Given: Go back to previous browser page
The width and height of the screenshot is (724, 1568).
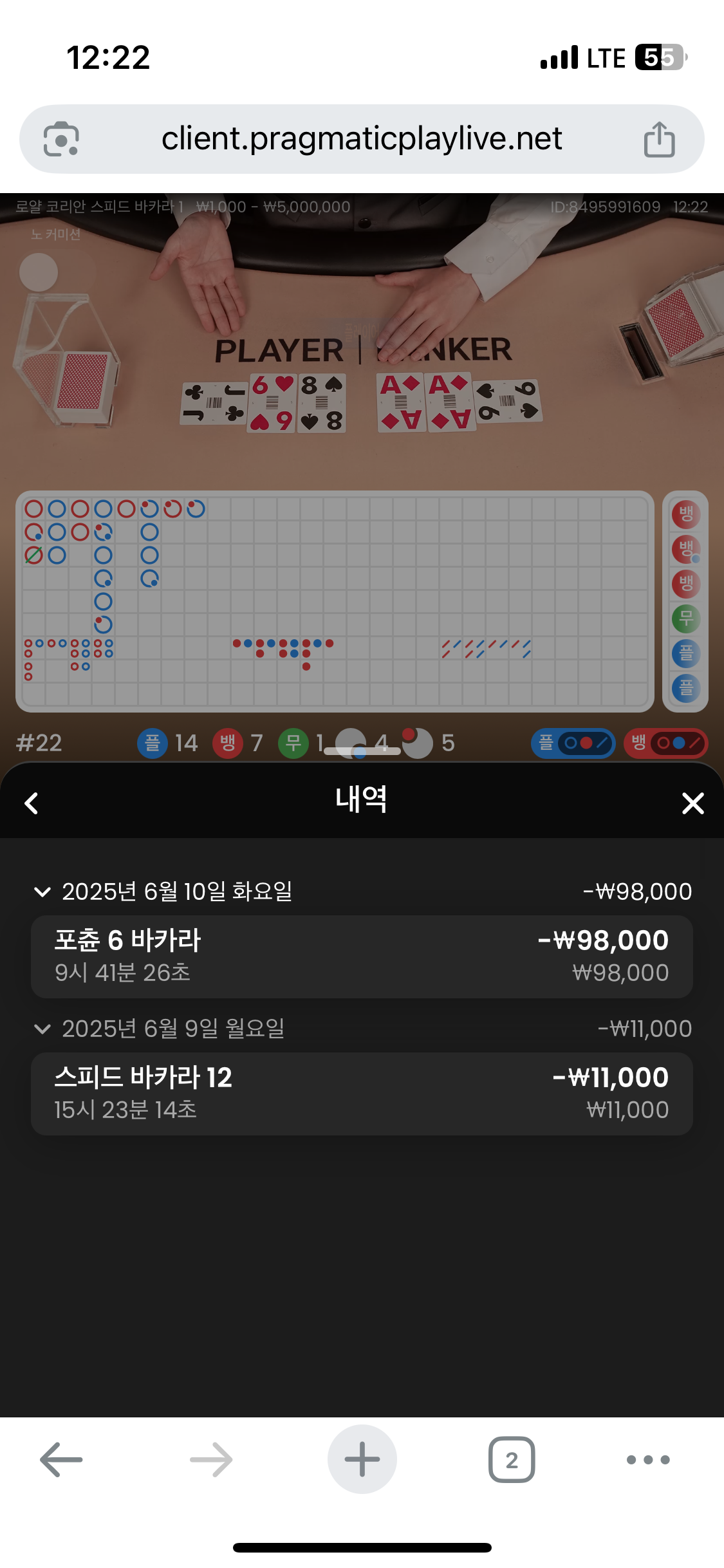Looking at the screenshot, I should [x=61, y=1459].
